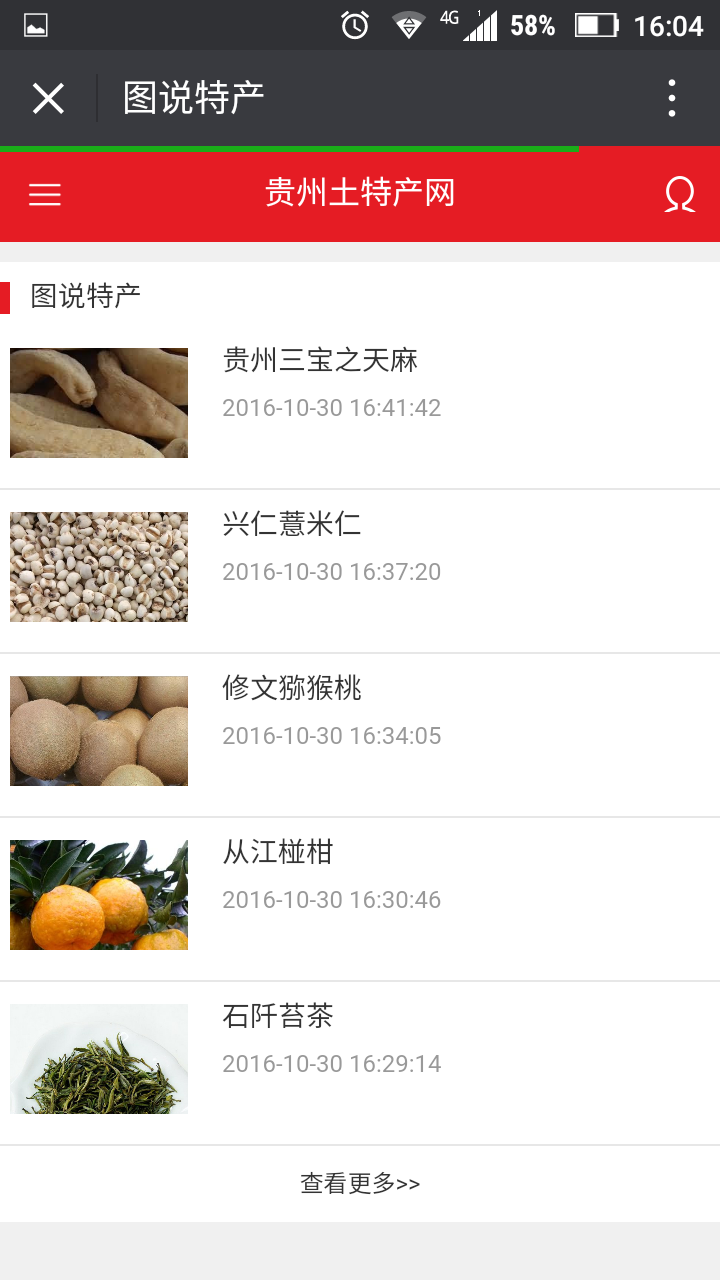Open the overflow menu
Screen dimensions: 720x1280
click(672, 98)
